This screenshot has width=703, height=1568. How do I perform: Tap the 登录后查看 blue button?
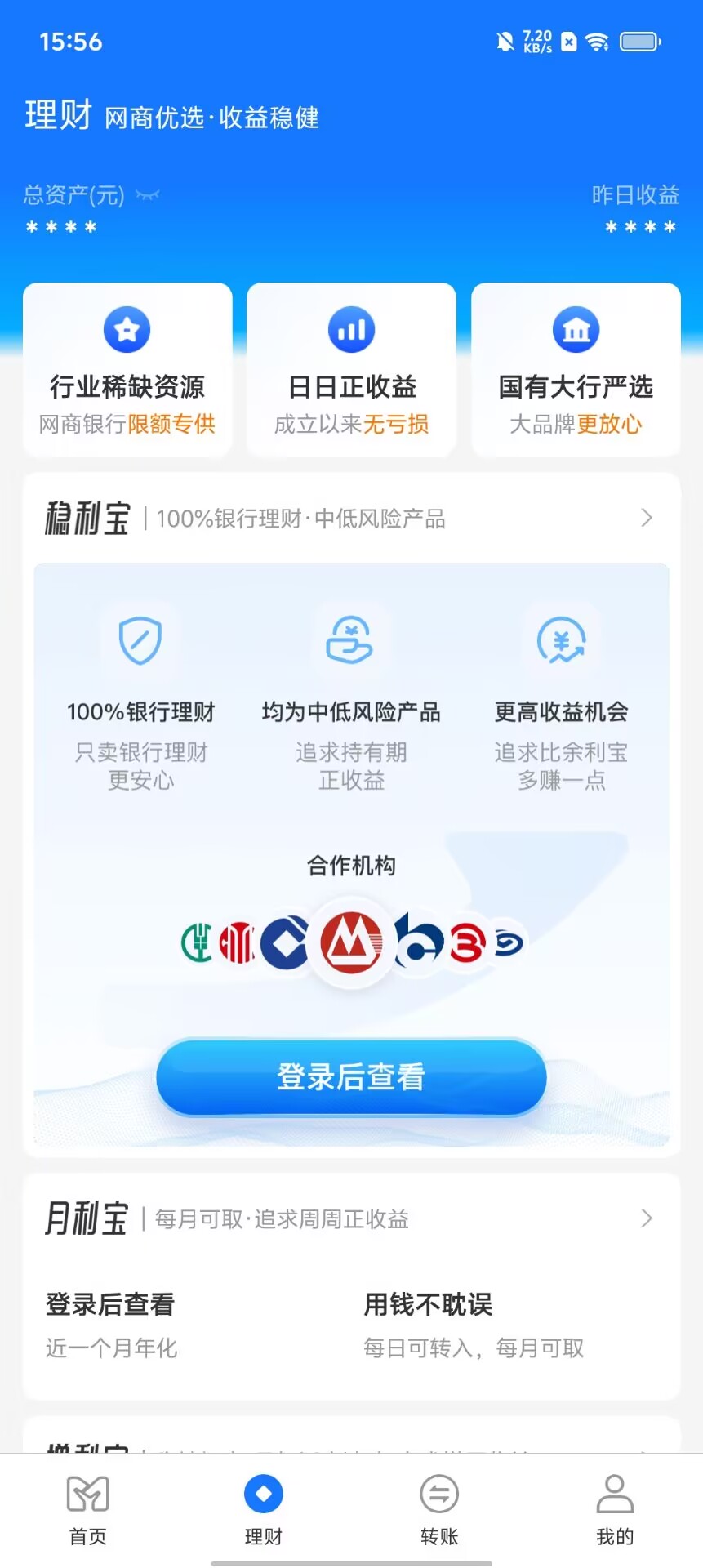point(351,1076)
